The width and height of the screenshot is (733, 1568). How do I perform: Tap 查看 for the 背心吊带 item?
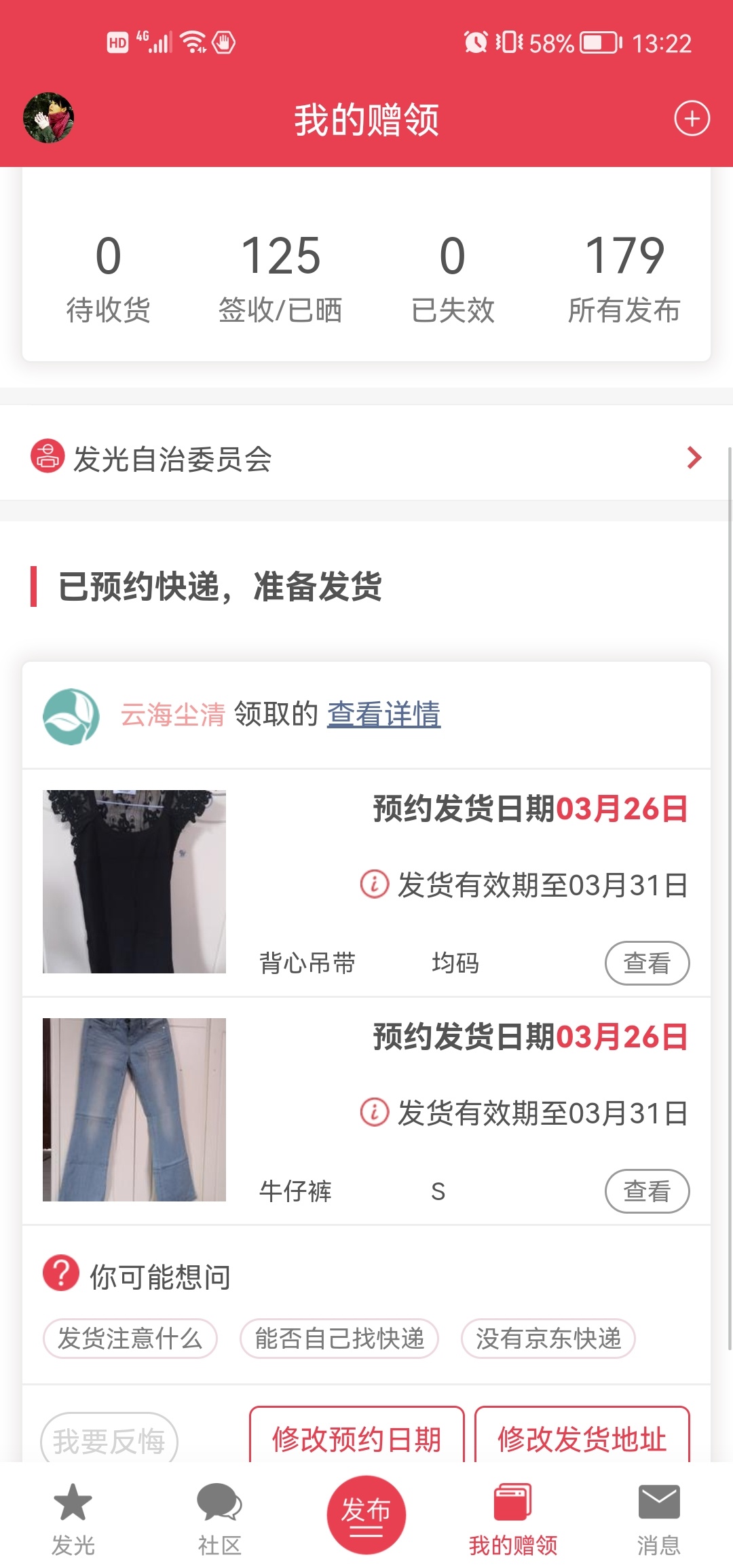647,963
